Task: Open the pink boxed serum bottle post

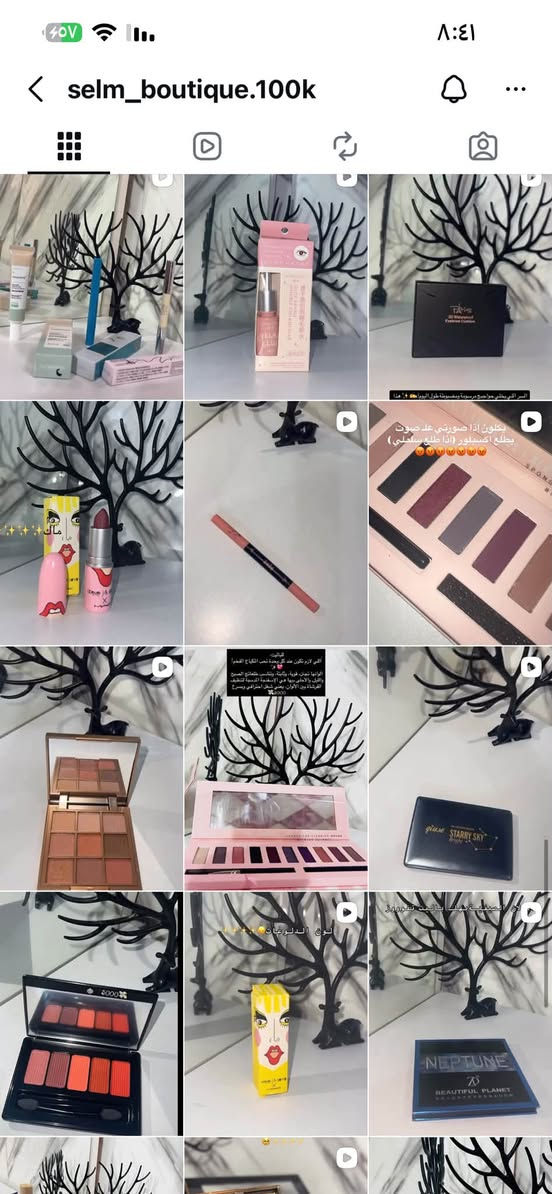Action: pos(276,287)
